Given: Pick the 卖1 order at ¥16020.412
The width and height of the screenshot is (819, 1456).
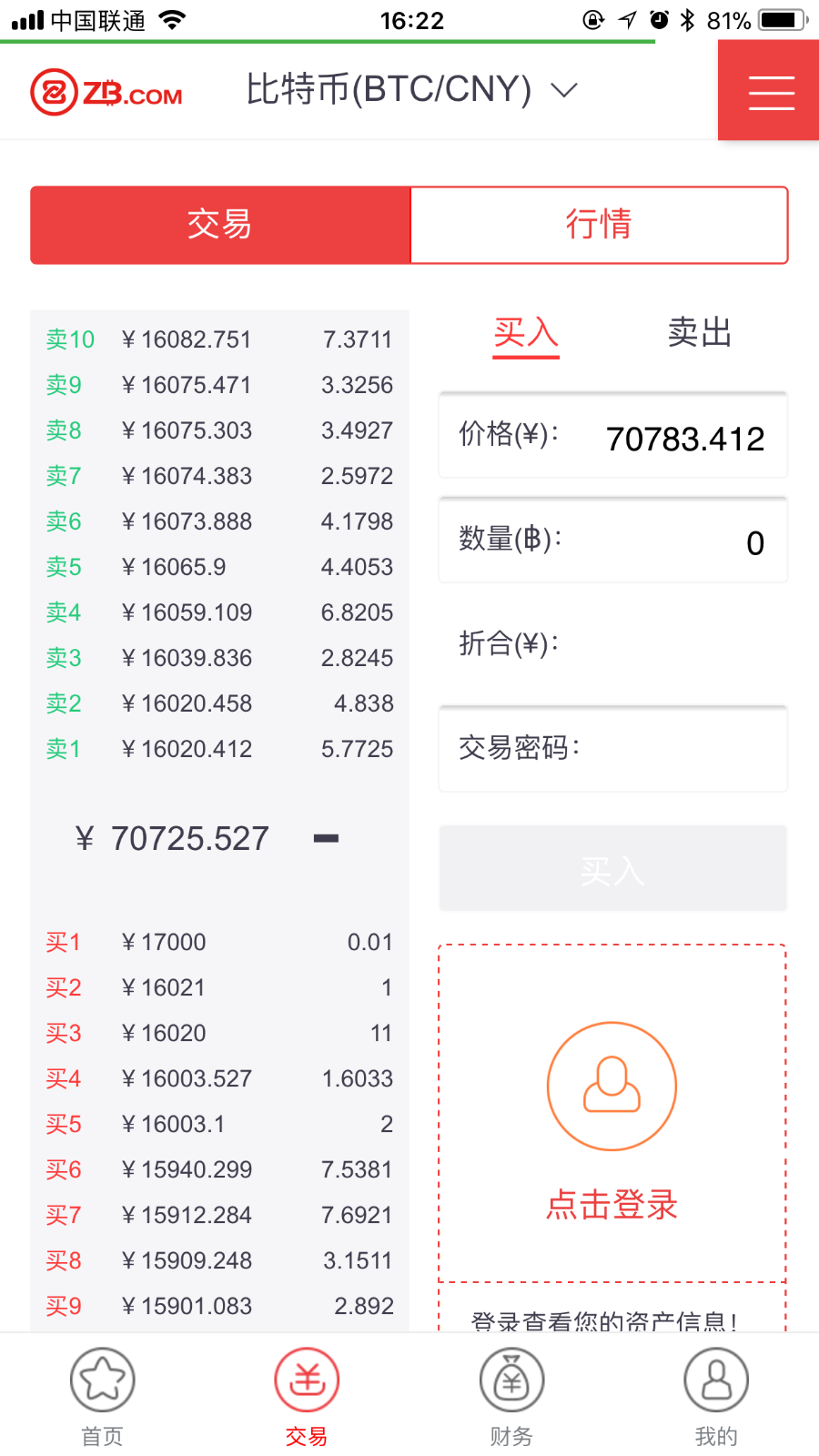Looking at the screenshot, I should tap(219, 749).
